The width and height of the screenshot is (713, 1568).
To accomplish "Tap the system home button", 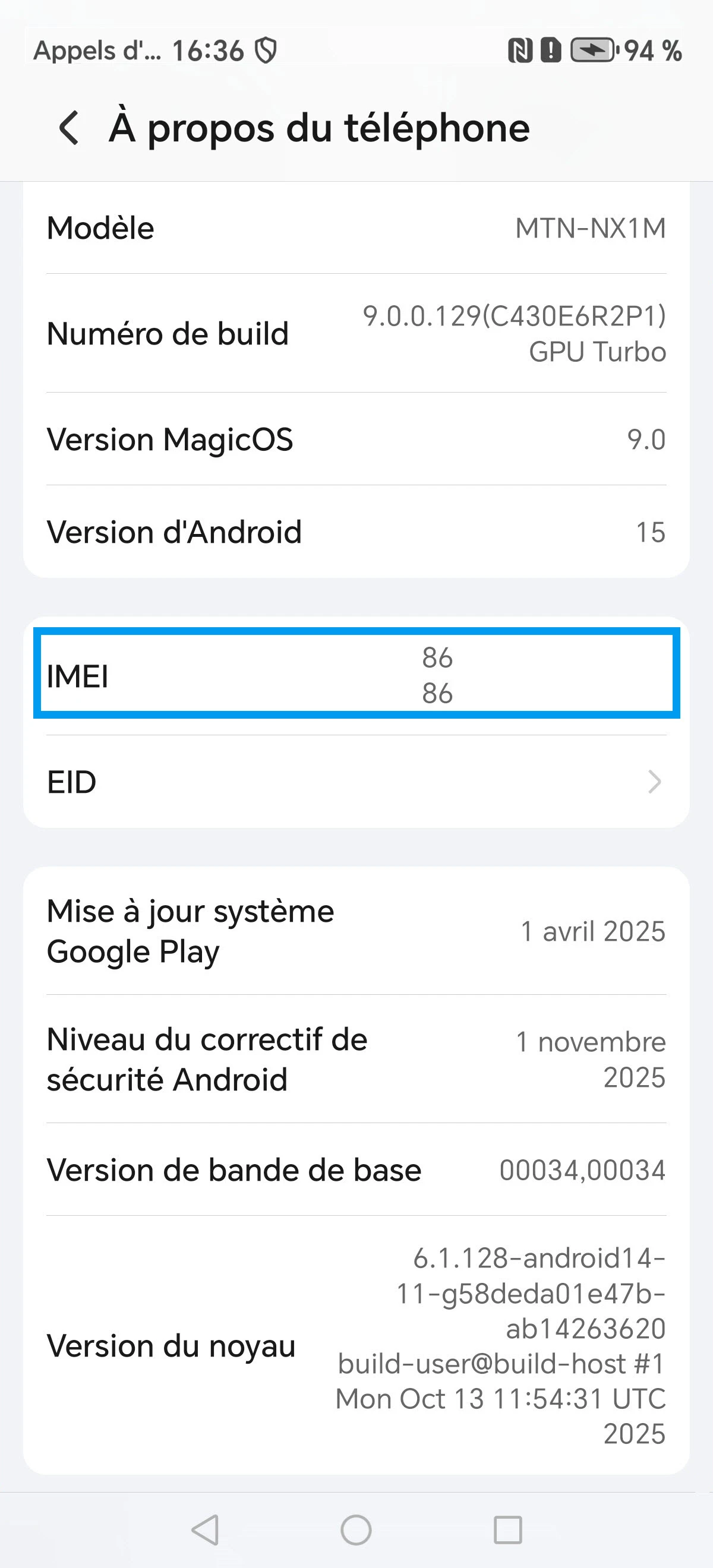I will 356,1529.
